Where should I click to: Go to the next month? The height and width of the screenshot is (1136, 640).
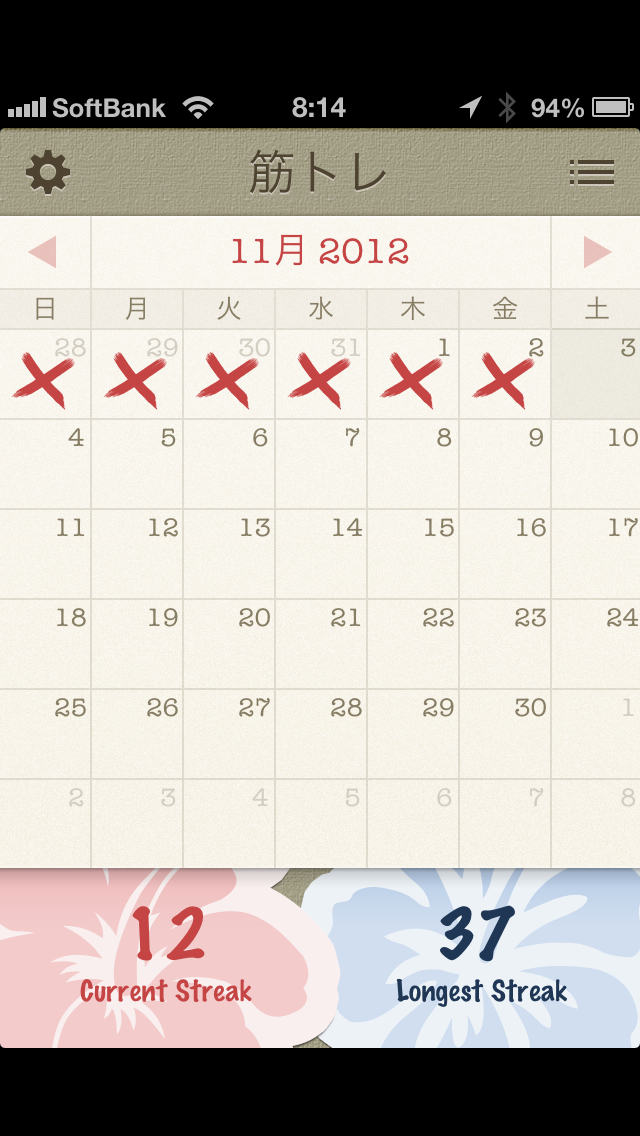click(597, 252)
